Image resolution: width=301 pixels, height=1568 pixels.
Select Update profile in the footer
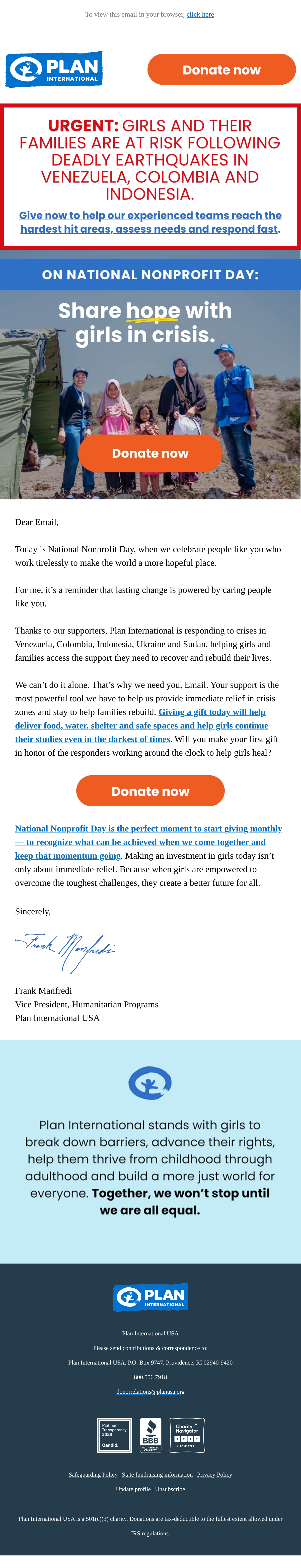(133, 1489)
